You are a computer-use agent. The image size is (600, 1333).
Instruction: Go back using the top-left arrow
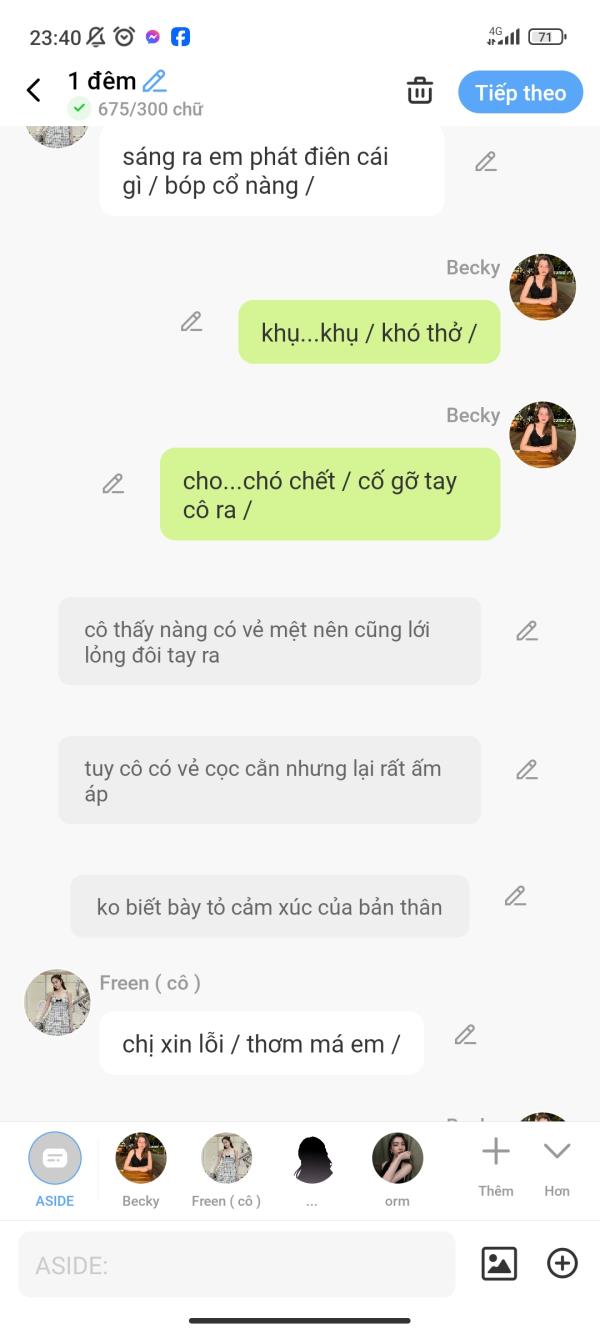click(x=34, y=91)
